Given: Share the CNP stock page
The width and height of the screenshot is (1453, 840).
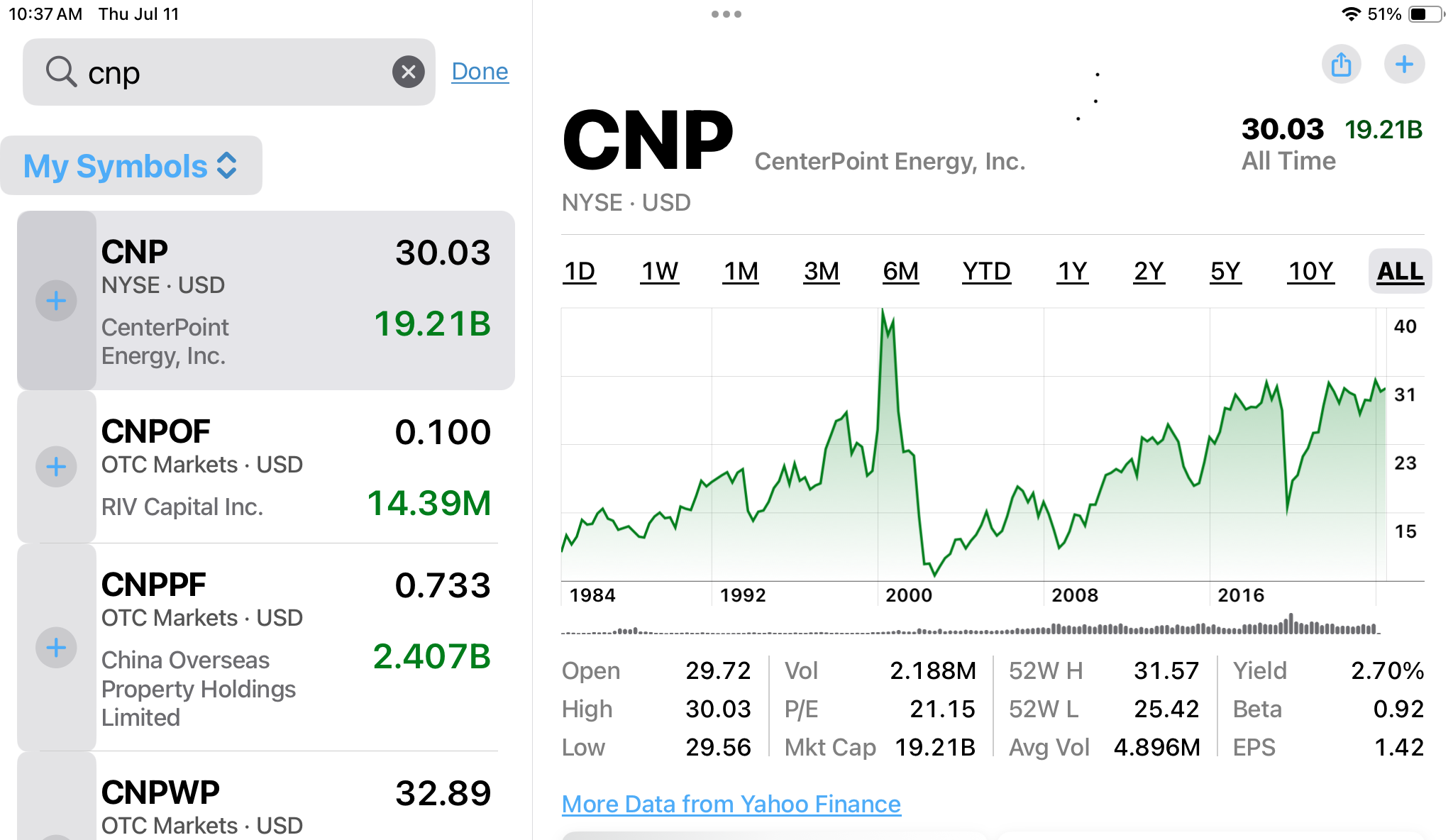Looking at the screenshot, I should click(x=1341, y=65).
